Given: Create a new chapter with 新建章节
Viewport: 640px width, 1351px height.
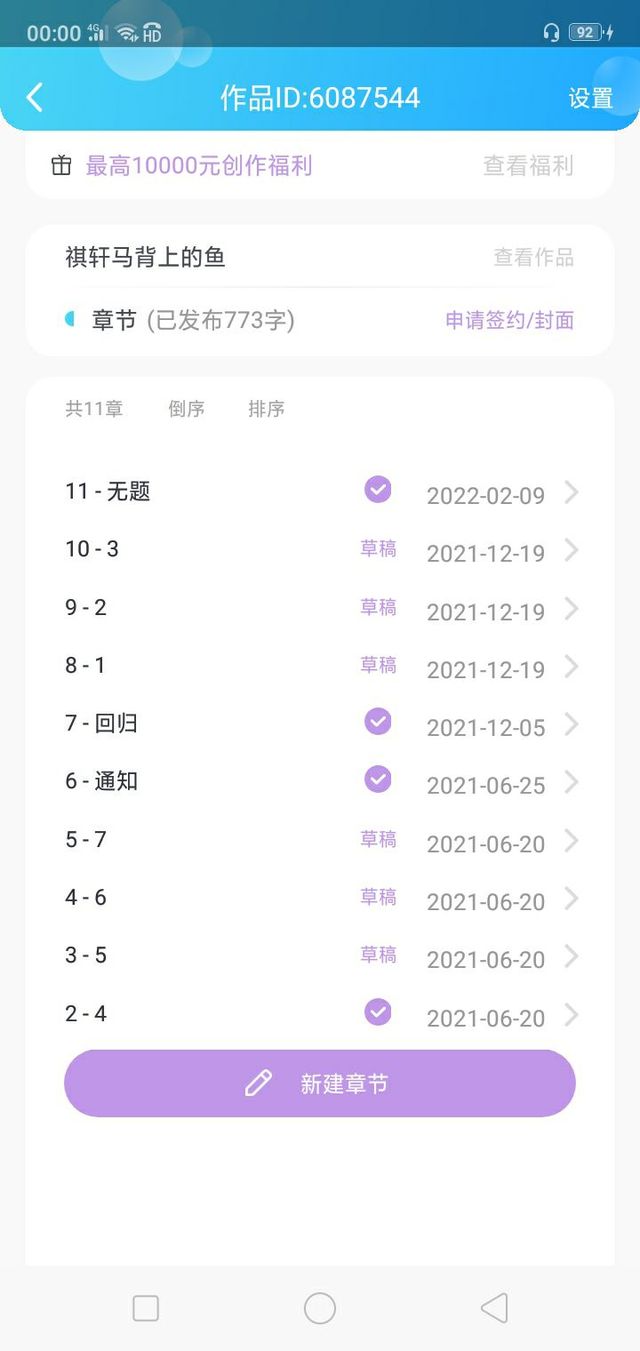Looking at the screenshot, I should click(320, 1083).
